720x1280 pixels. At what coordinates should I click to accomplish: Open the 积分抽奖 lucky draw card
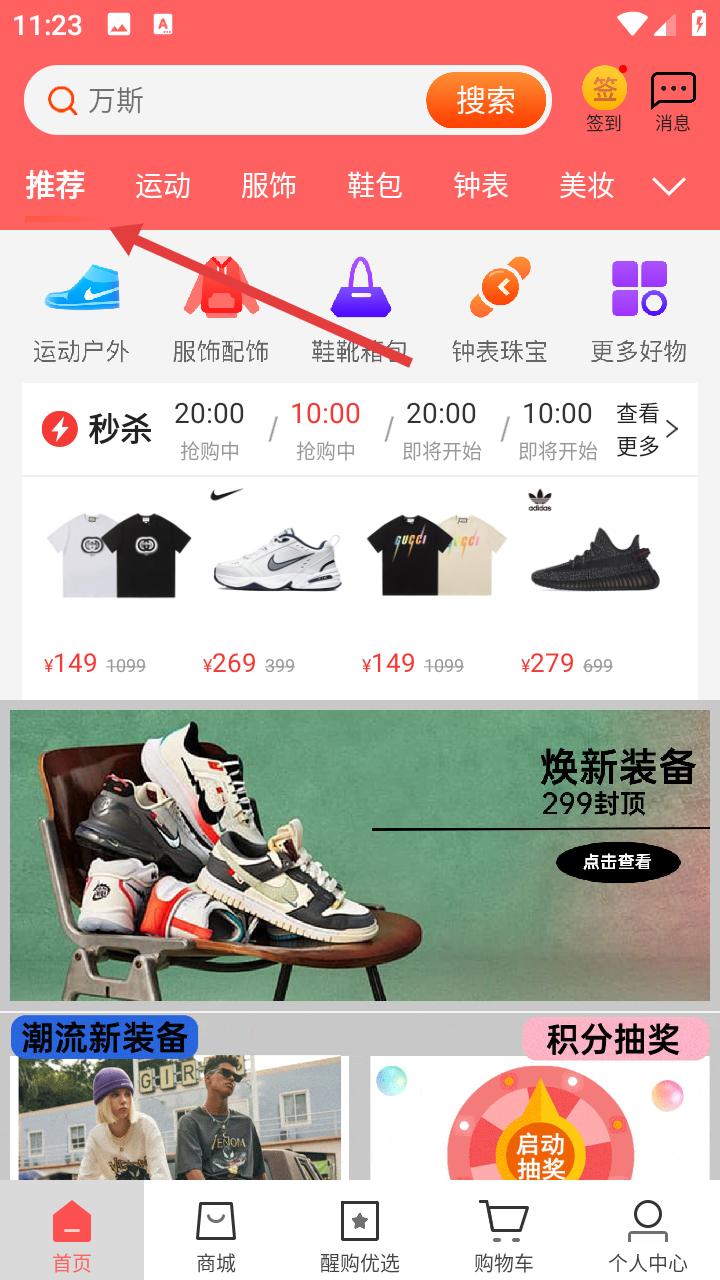click(540, 1110)
